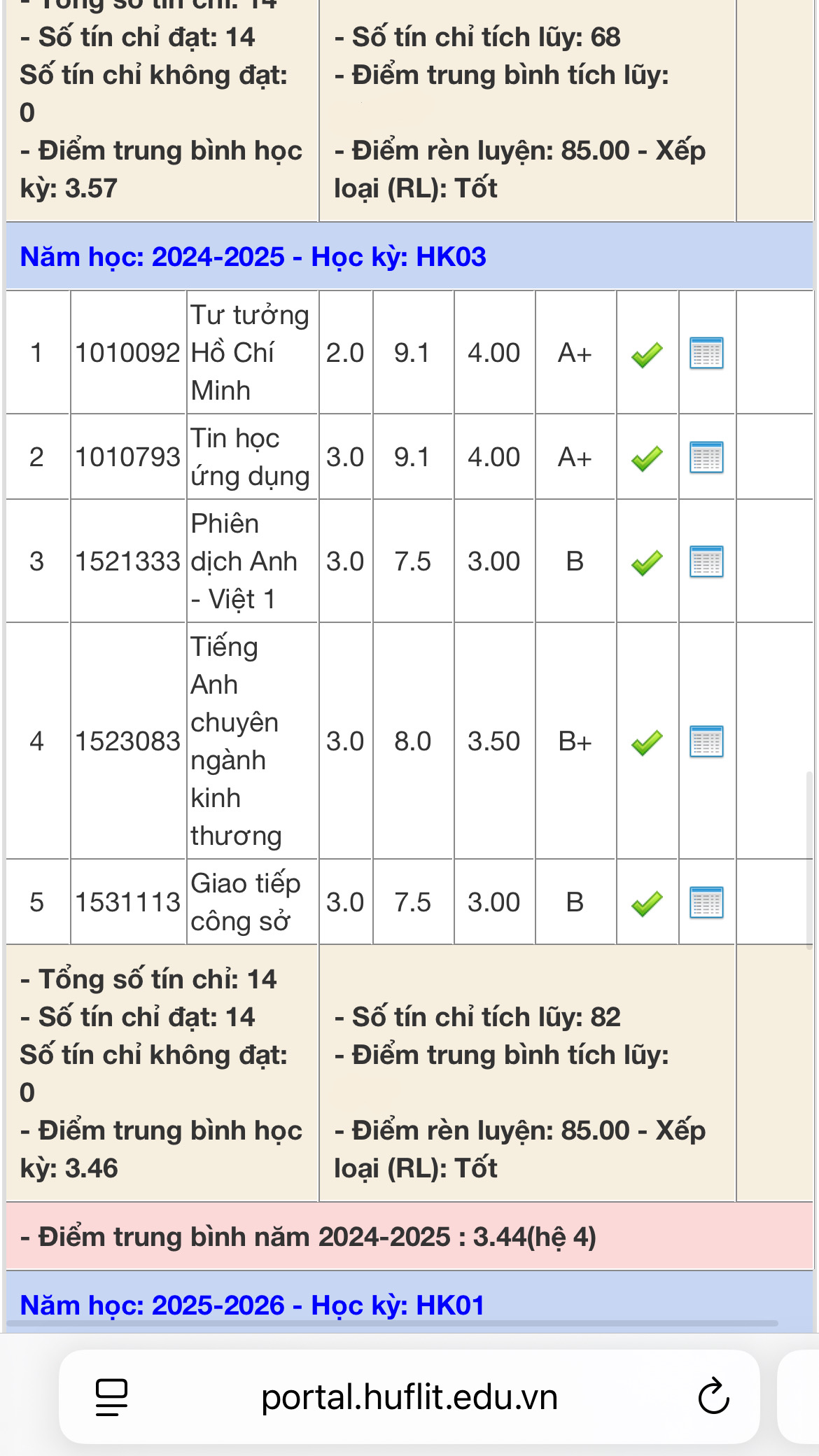Open details for Tiếng Anh chuyên ngành kinh thương

click(x=706, y=741)
